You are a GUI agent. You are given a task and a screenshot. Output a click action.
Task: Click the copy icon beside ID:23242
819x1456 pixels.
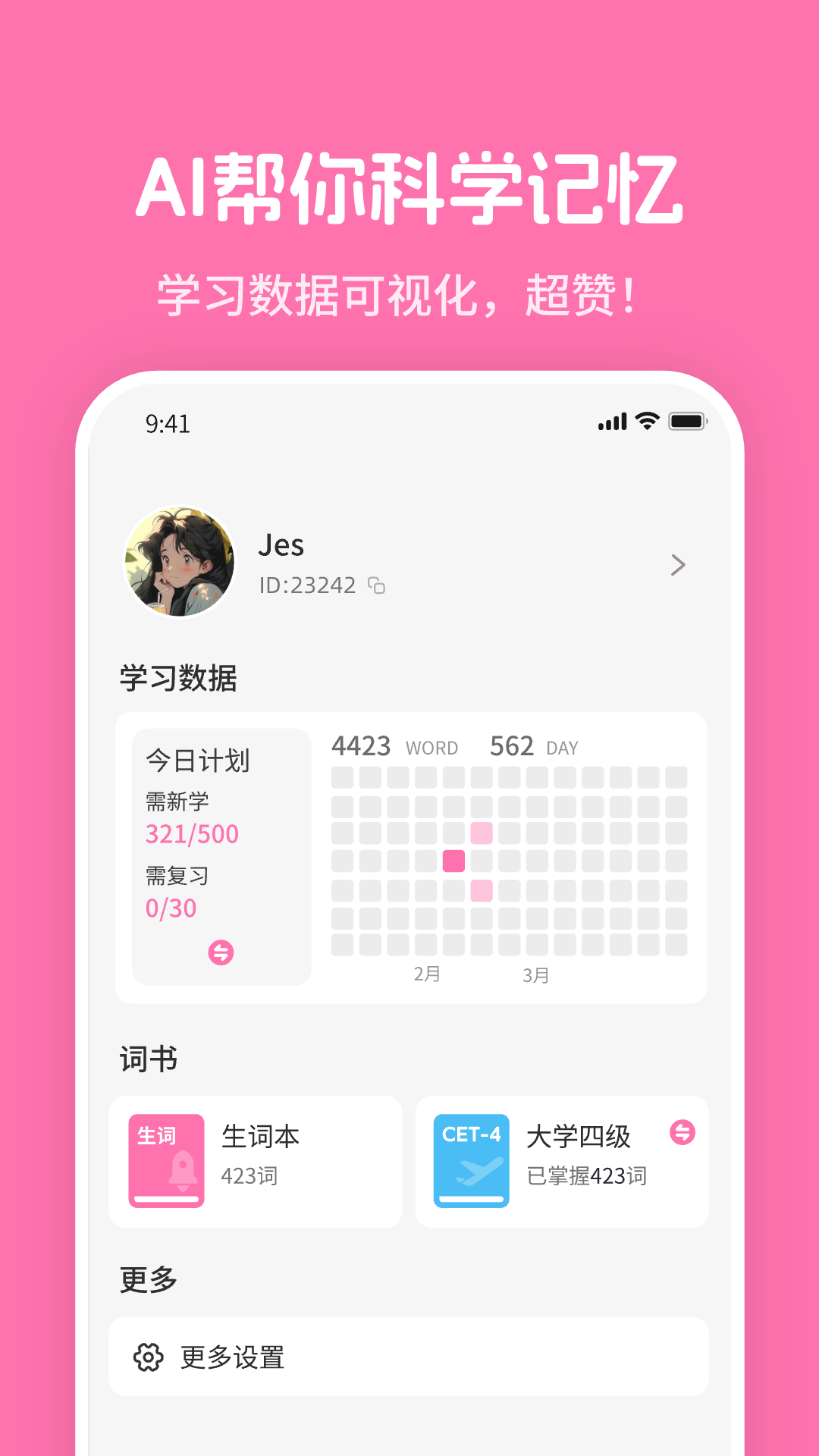(377, 585)
